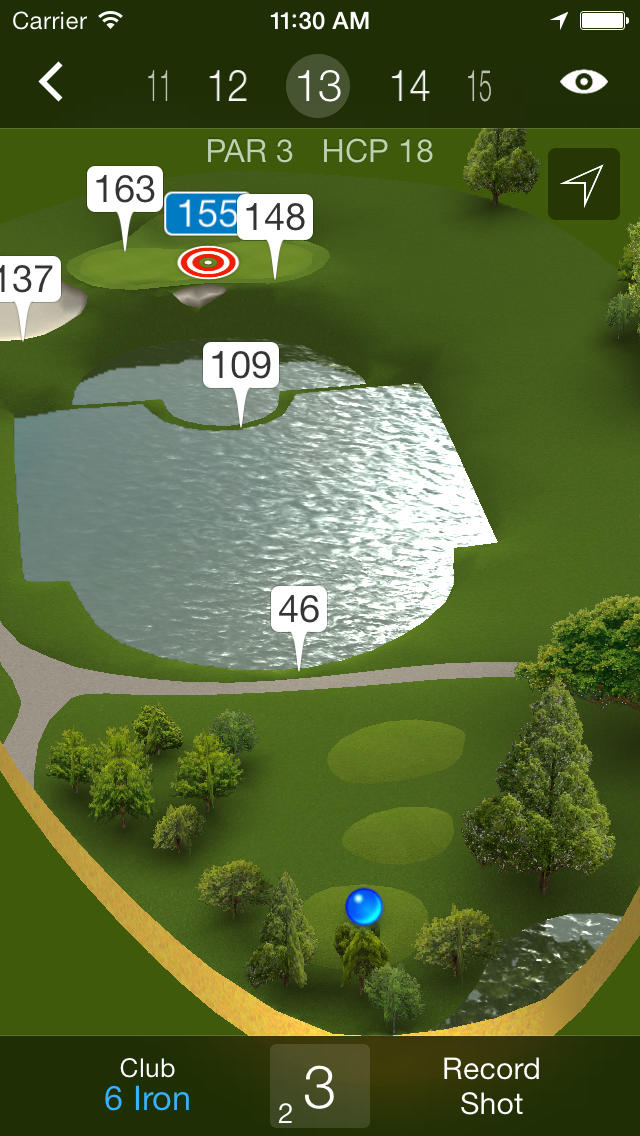
Task: Open the score box showing 3
Action: (x=320, y=1086)
